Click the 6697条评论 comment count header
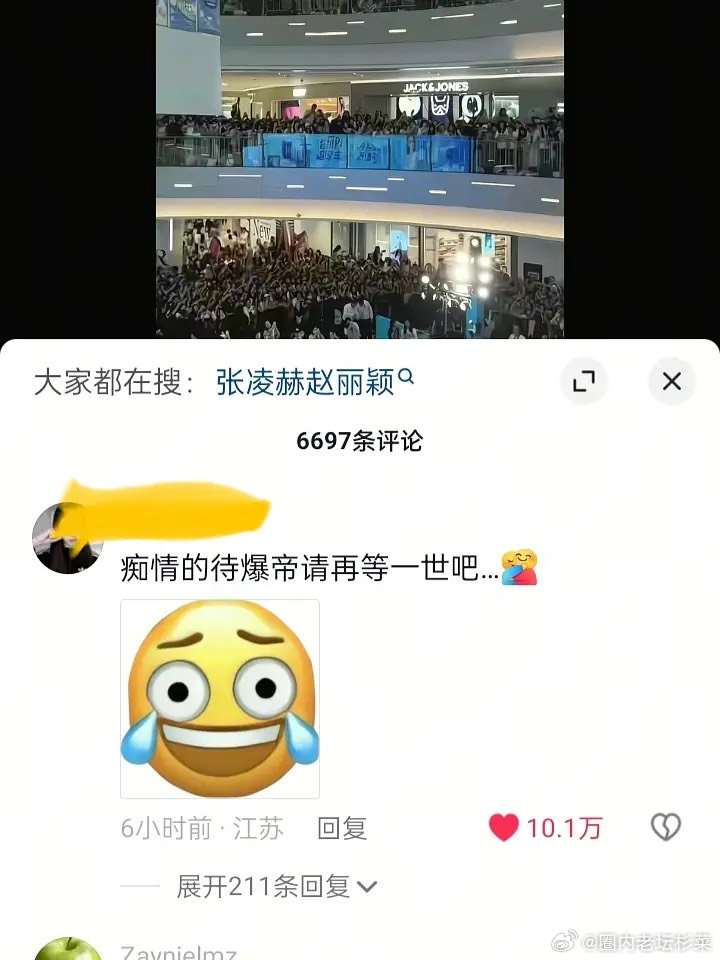This screenshot has width=720, height=960. (360, 440)
